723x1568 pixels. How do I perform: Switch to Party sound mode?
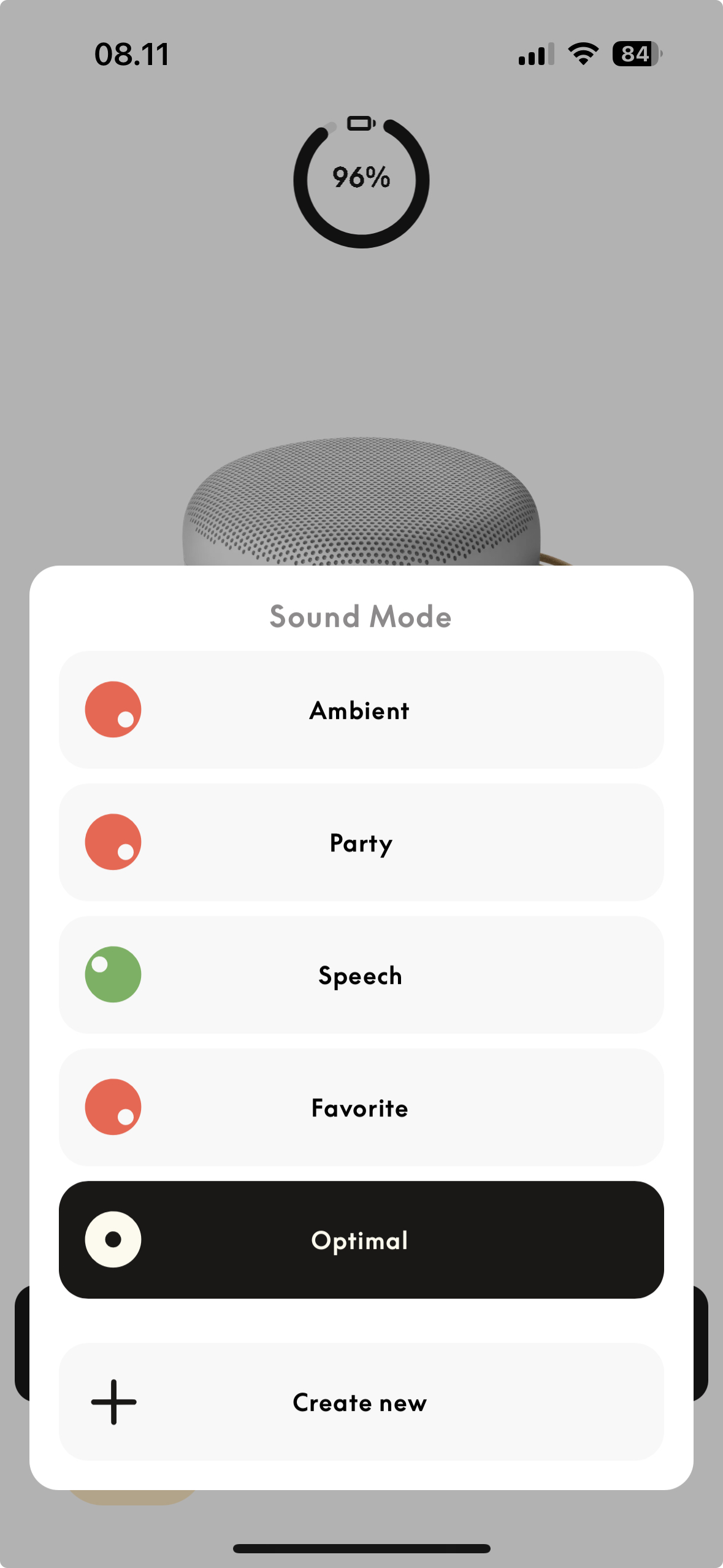coord(361,842)
